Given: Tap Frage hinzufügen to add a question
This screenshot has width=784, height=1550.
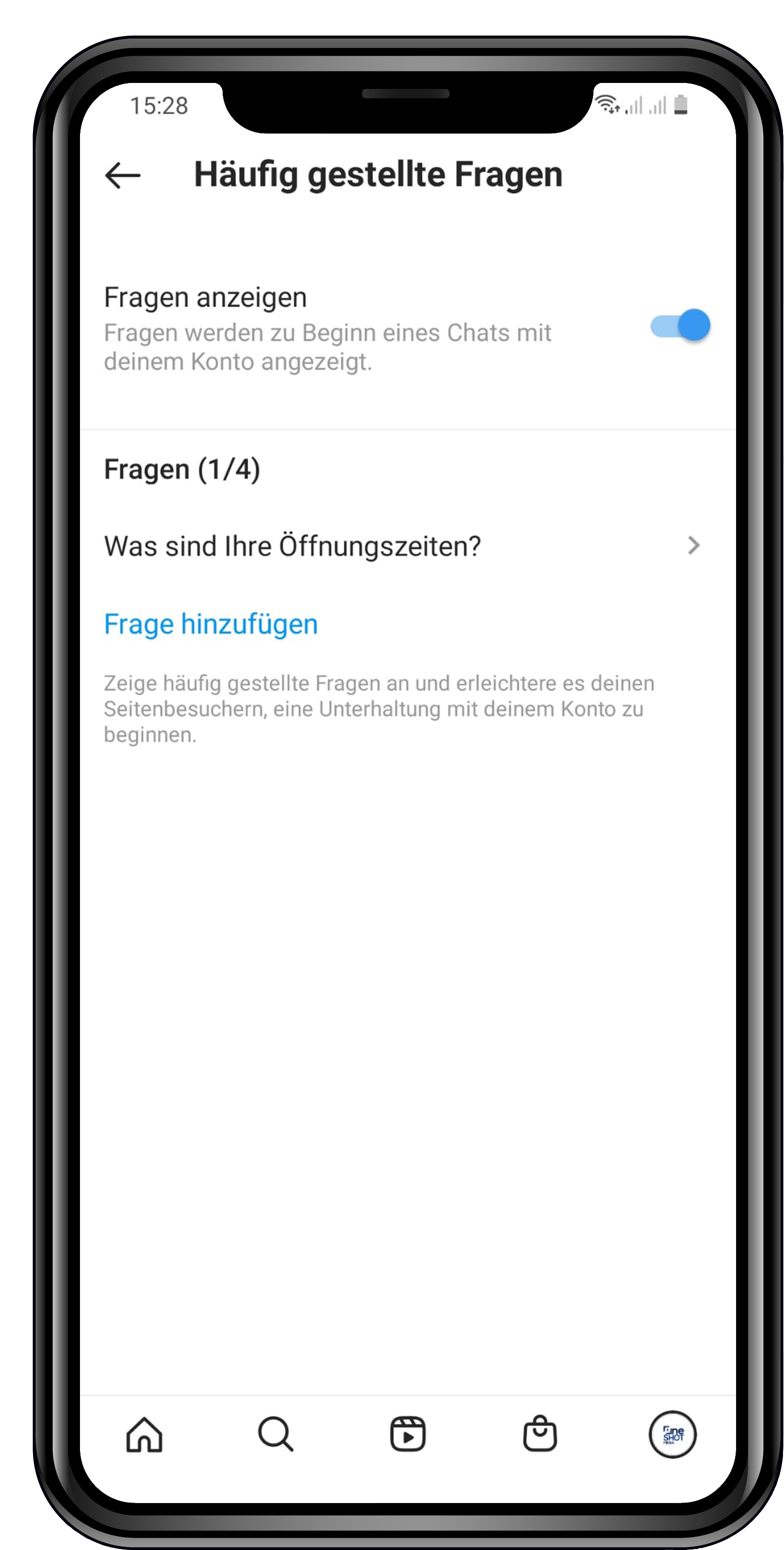Looking at the screenshot, I should pyautogui.click(x=211, y=624).
